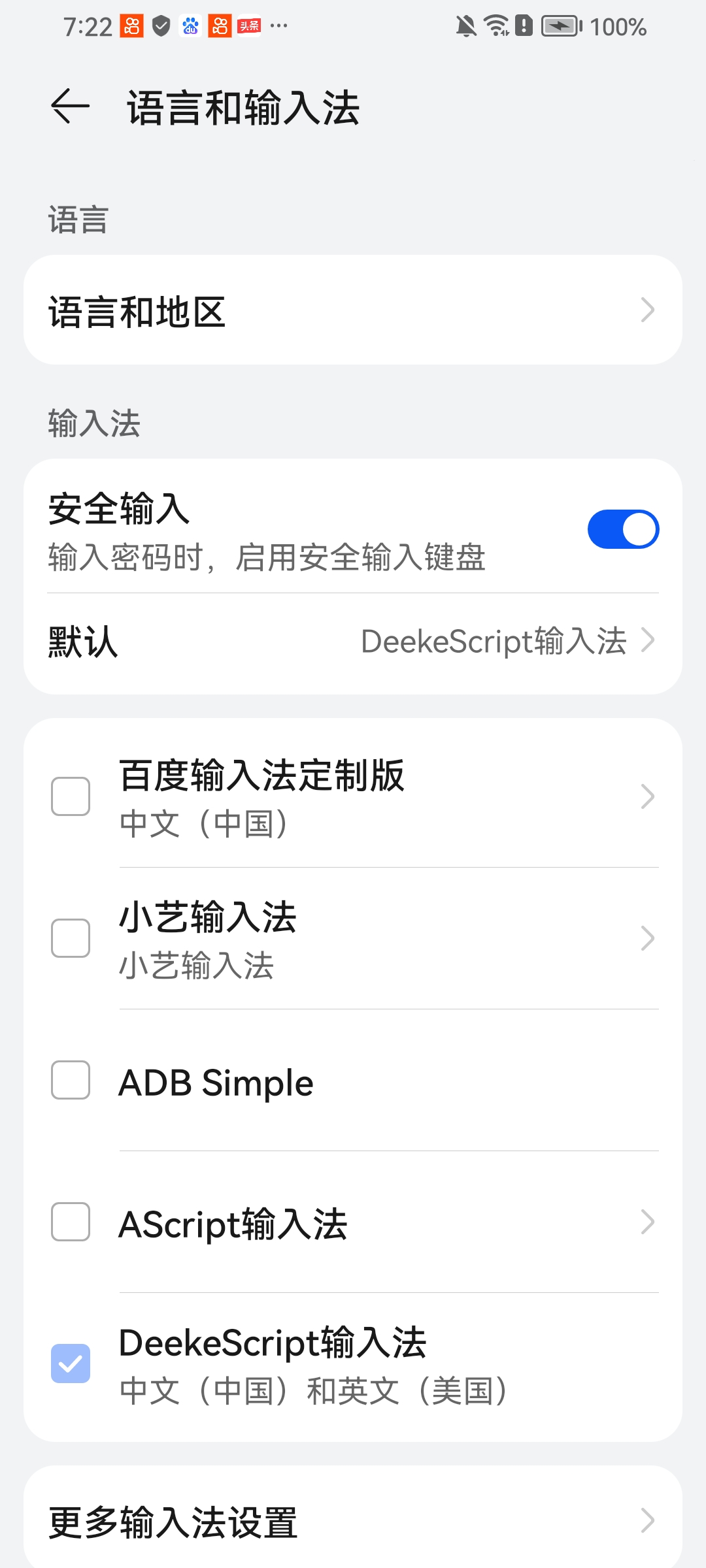
Task: Open settings chevron for 百度输入法定制版
Action: point(647,796)
